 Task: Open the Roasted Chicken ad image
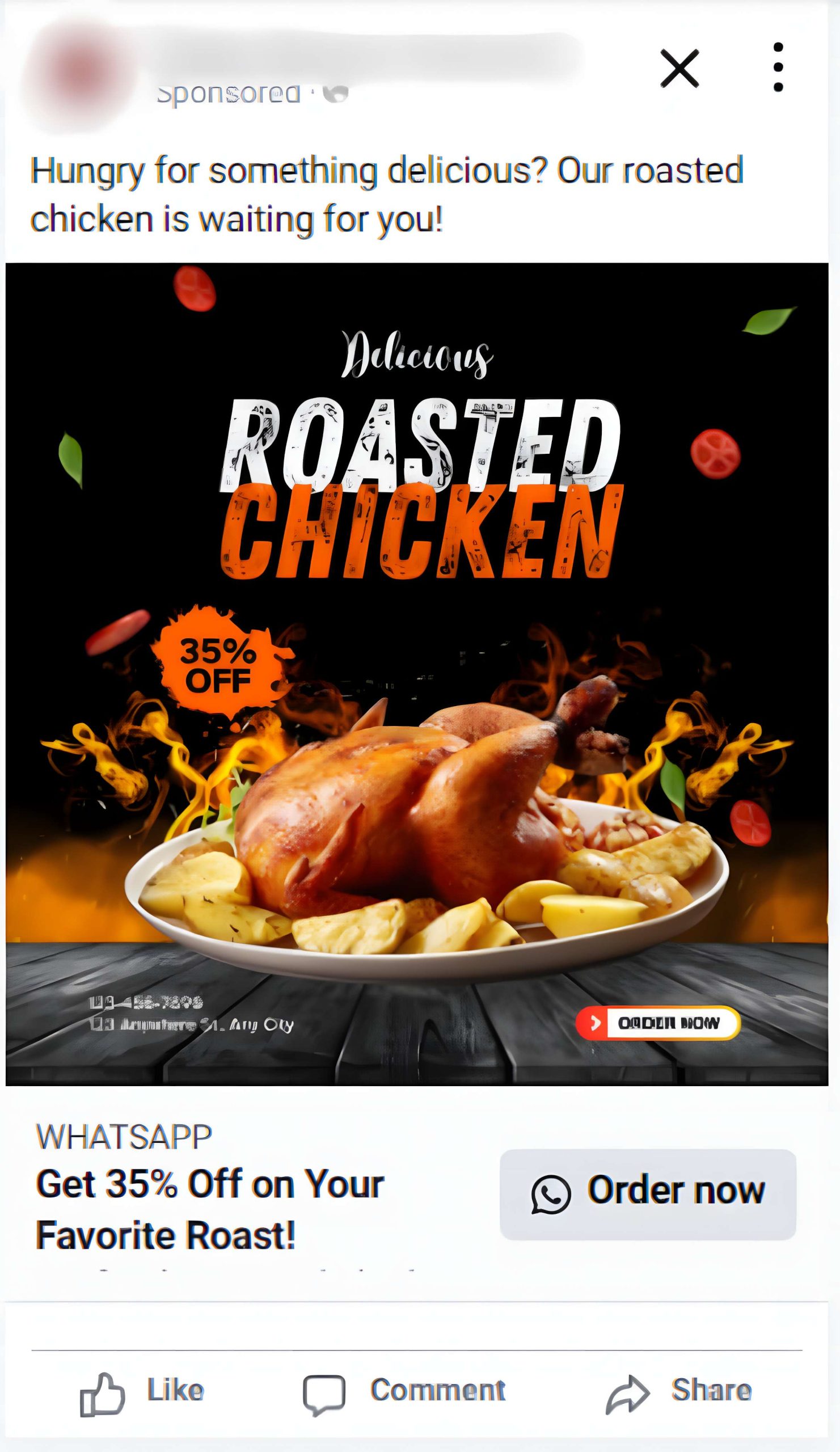416,674
